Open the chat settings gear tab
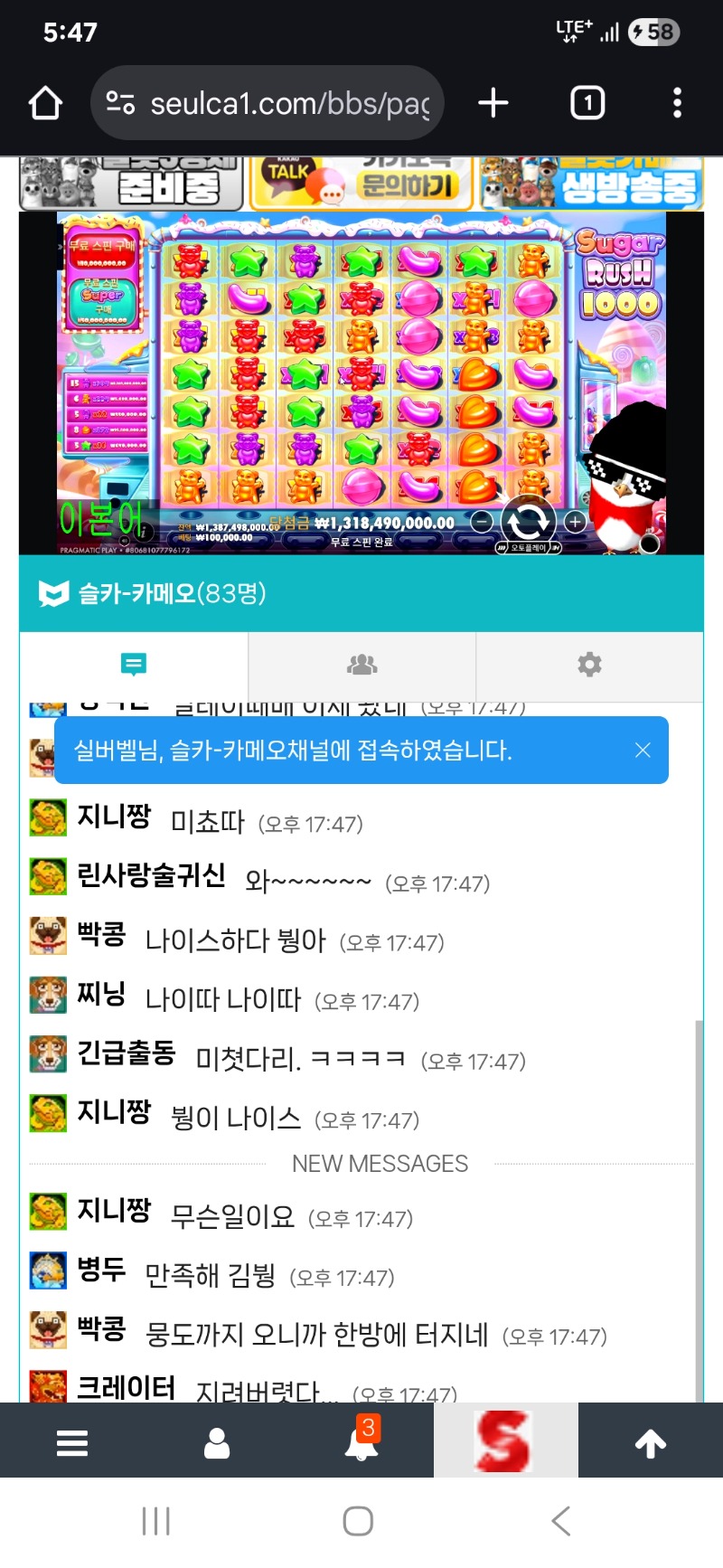 coord(589,666)
